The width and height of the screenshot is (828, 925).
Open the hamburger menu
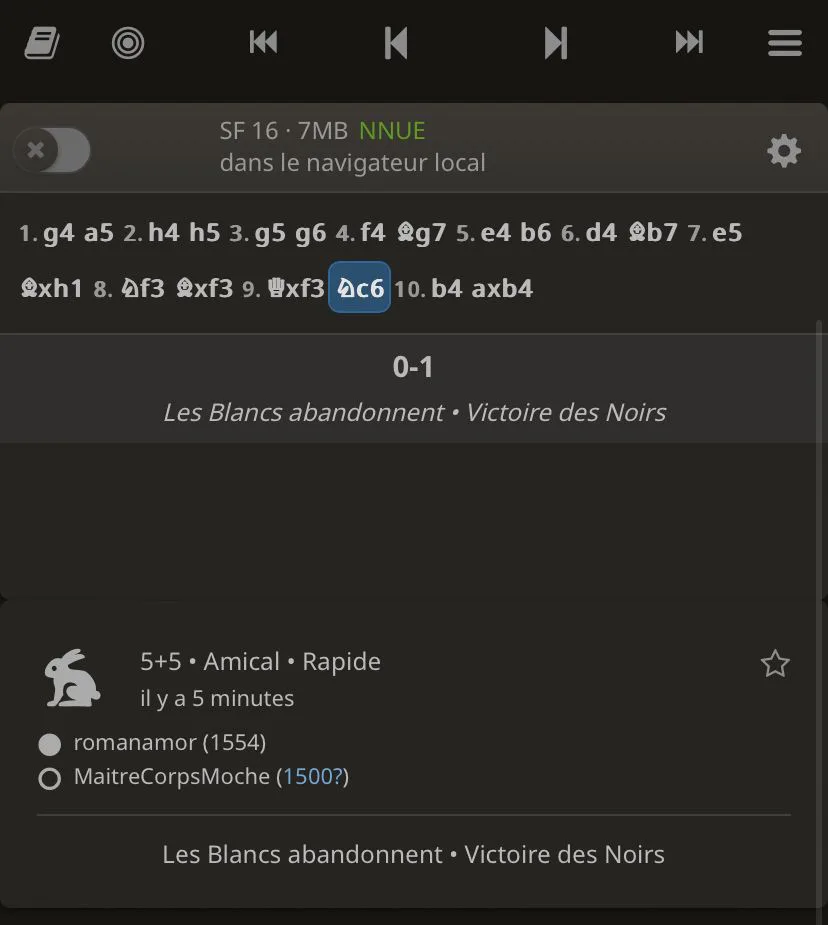pyautogui.click(x=785, y=43)
